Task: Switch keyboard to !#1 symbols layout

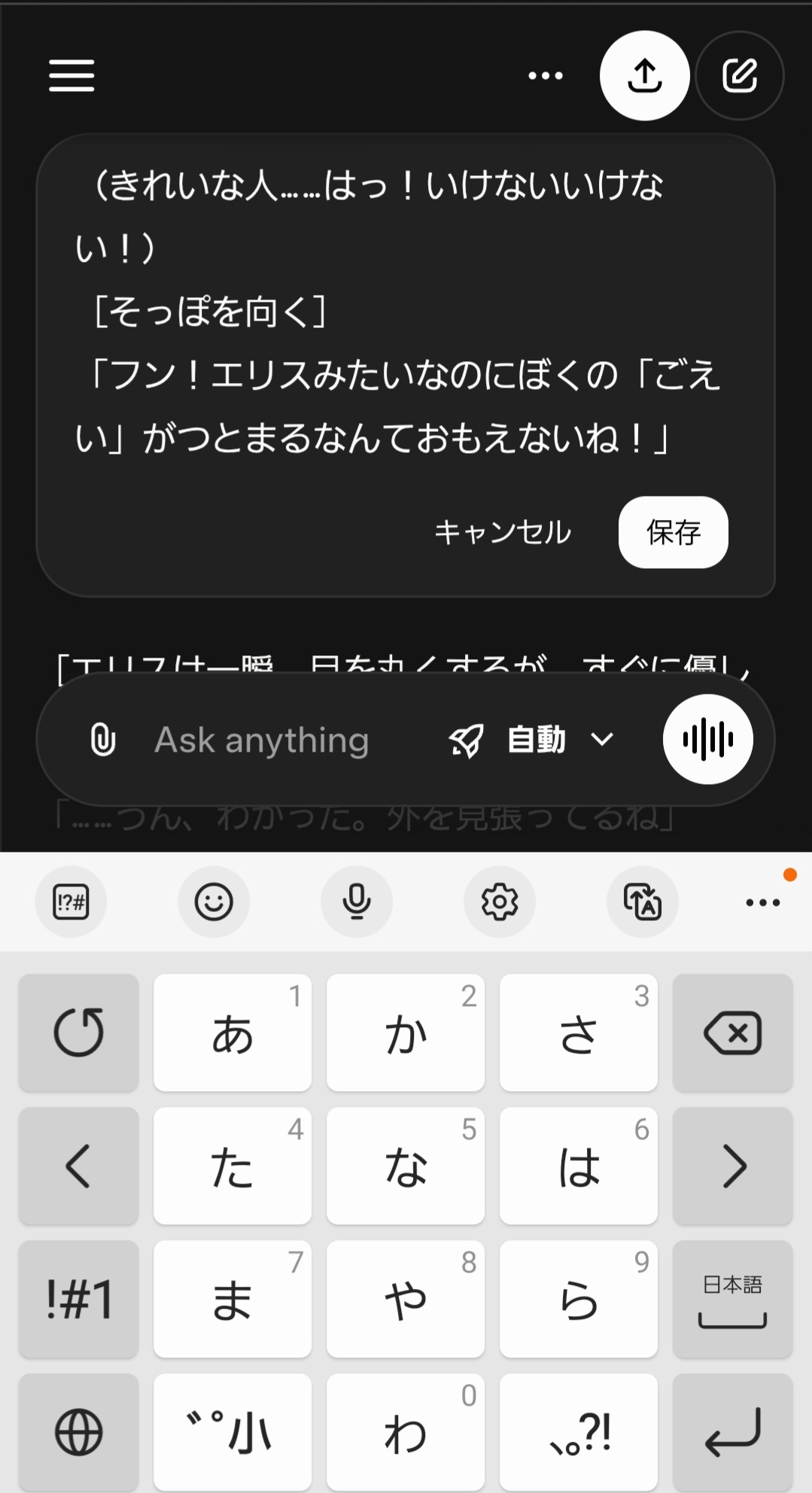Action: coord(79,1299)
